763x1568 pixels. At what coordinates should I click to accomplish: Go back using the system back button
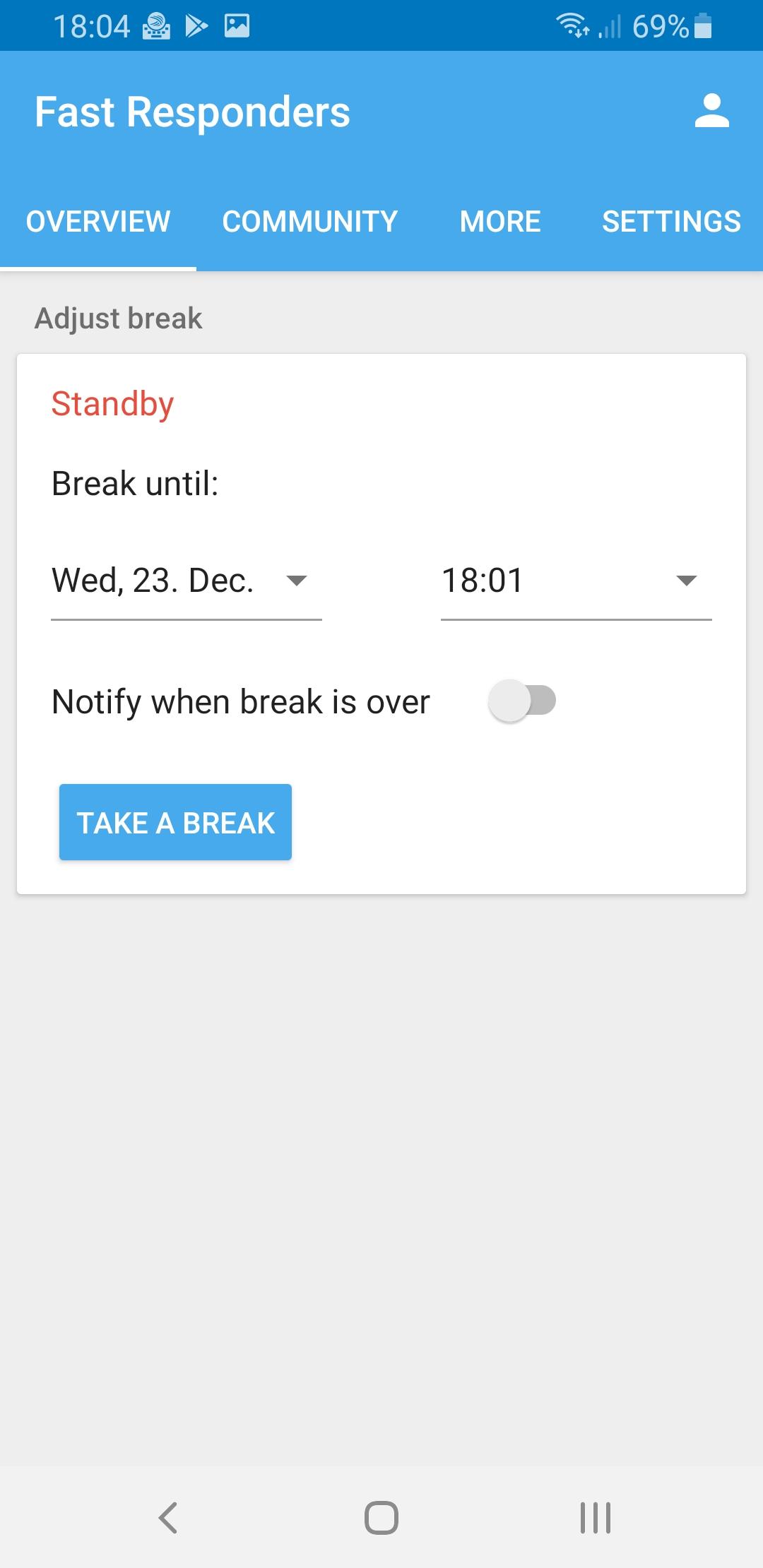(168, 1517)
